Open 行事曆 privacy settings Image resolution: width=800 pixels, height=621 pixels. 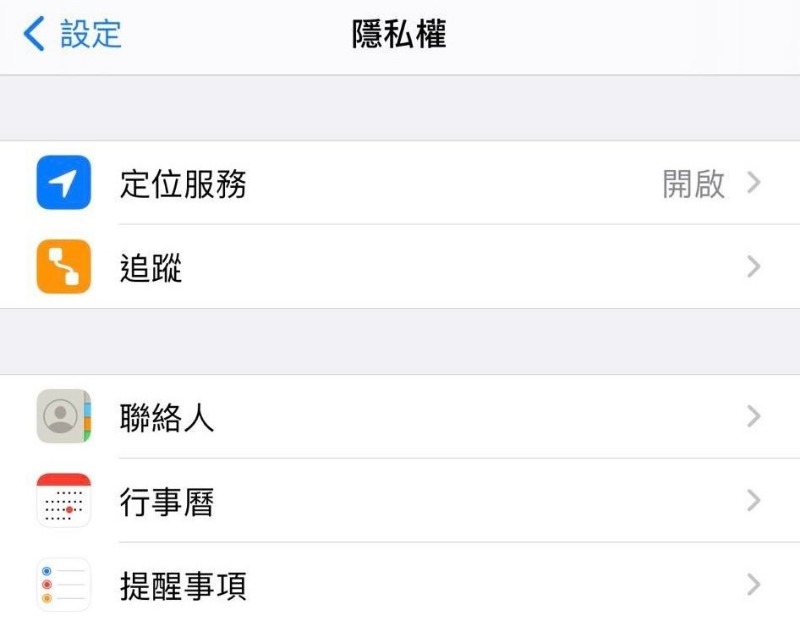tap(400, 501)
